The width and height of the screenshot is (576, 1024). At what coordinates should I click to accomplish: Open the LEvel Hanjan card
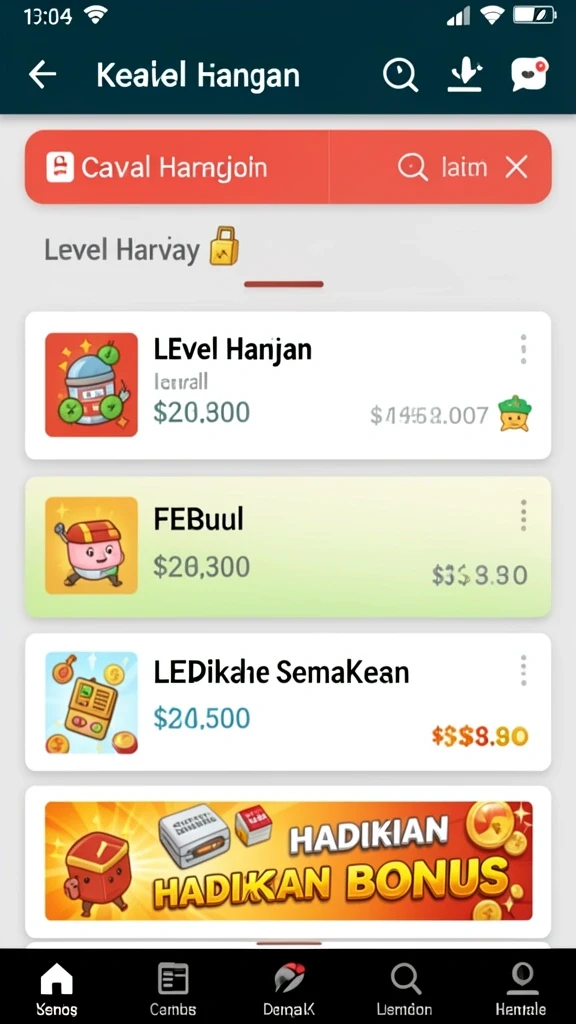288,385
